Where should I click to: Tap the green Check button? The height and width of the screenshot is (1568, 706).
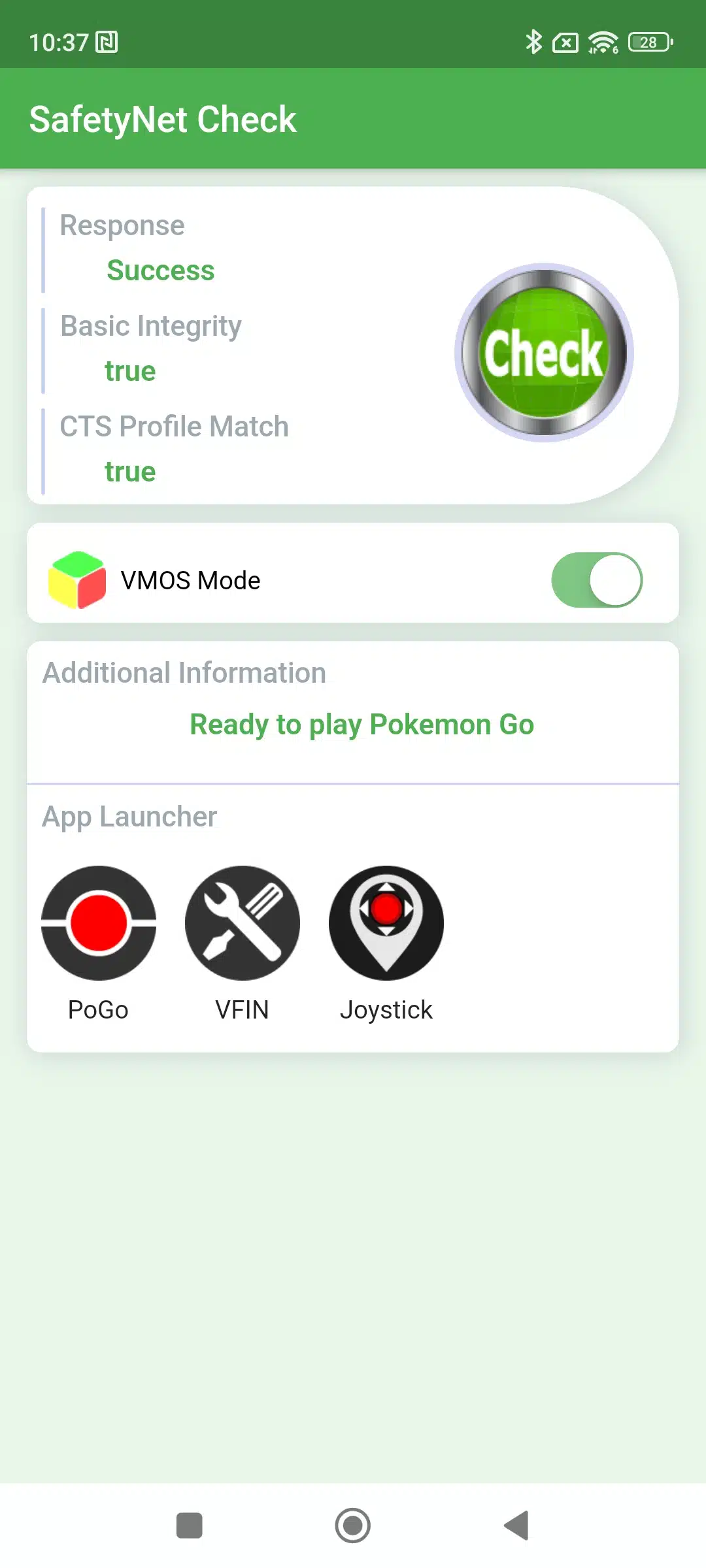coord(544,353)
